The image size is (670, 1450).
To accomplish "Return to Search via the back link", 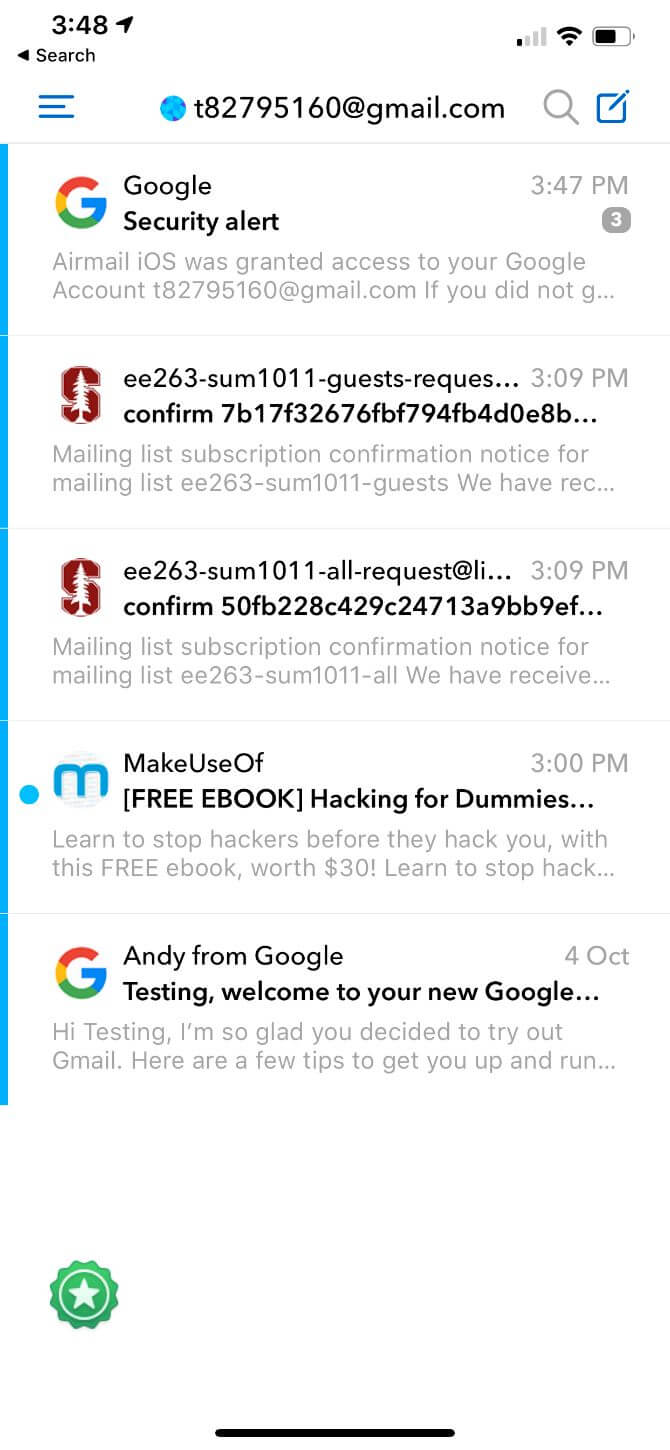I will 57,56.
